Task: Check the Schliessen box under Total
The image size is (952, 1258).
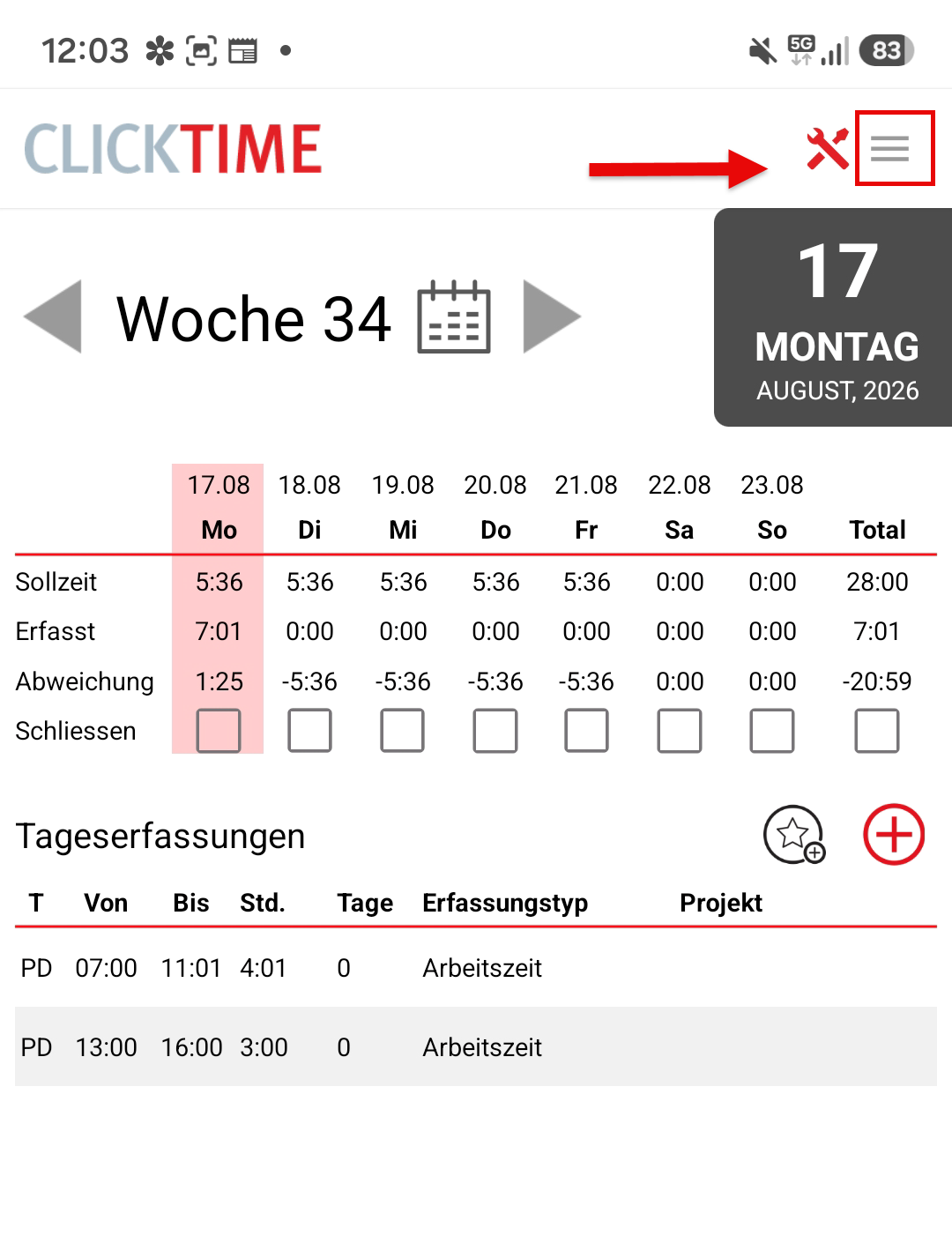Action: coord(877,731)
